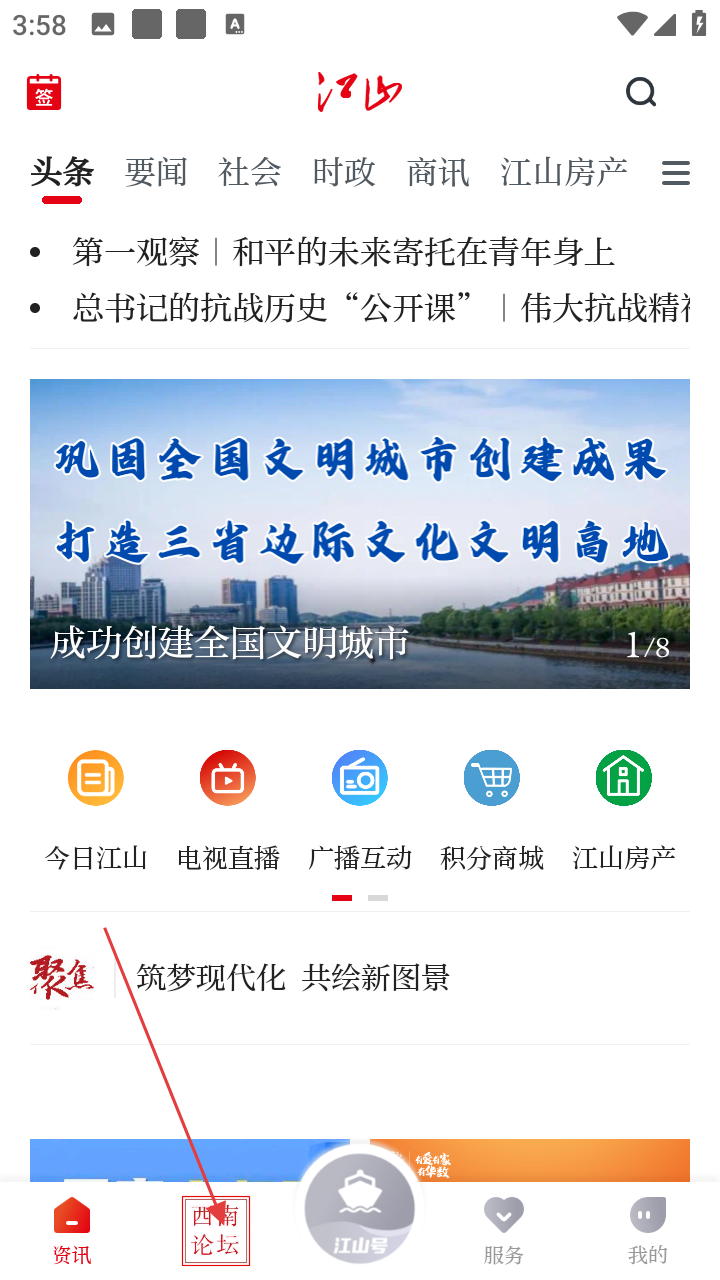Switch to the 社会 tab
This screenshot has height=1280, width=720.
pos(250,172)
